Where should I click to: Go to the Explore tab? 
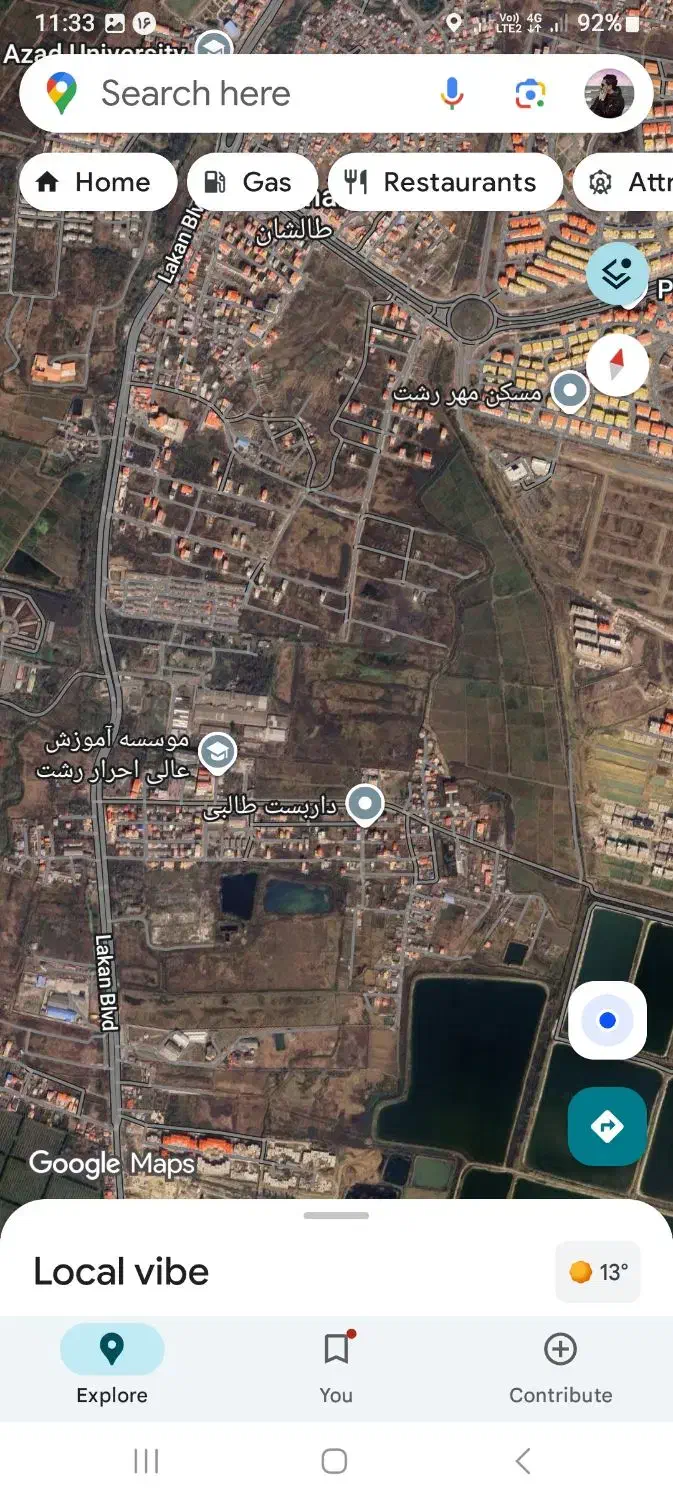coord(112,1367)
